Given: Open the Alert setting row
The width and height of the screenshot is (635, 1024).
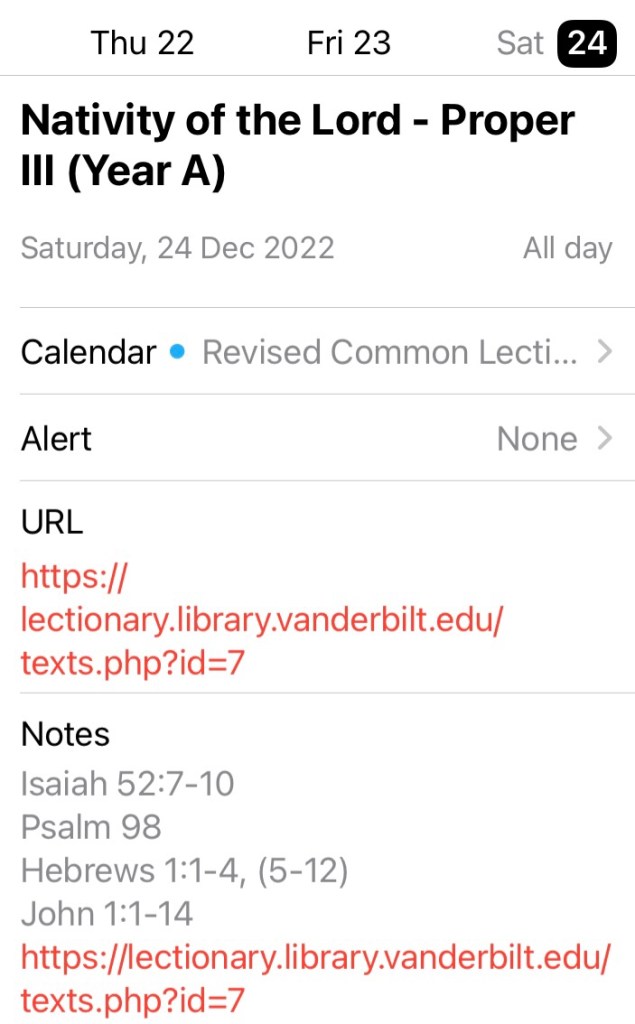Looking at the screenshot, I should (x=317, y=439).
